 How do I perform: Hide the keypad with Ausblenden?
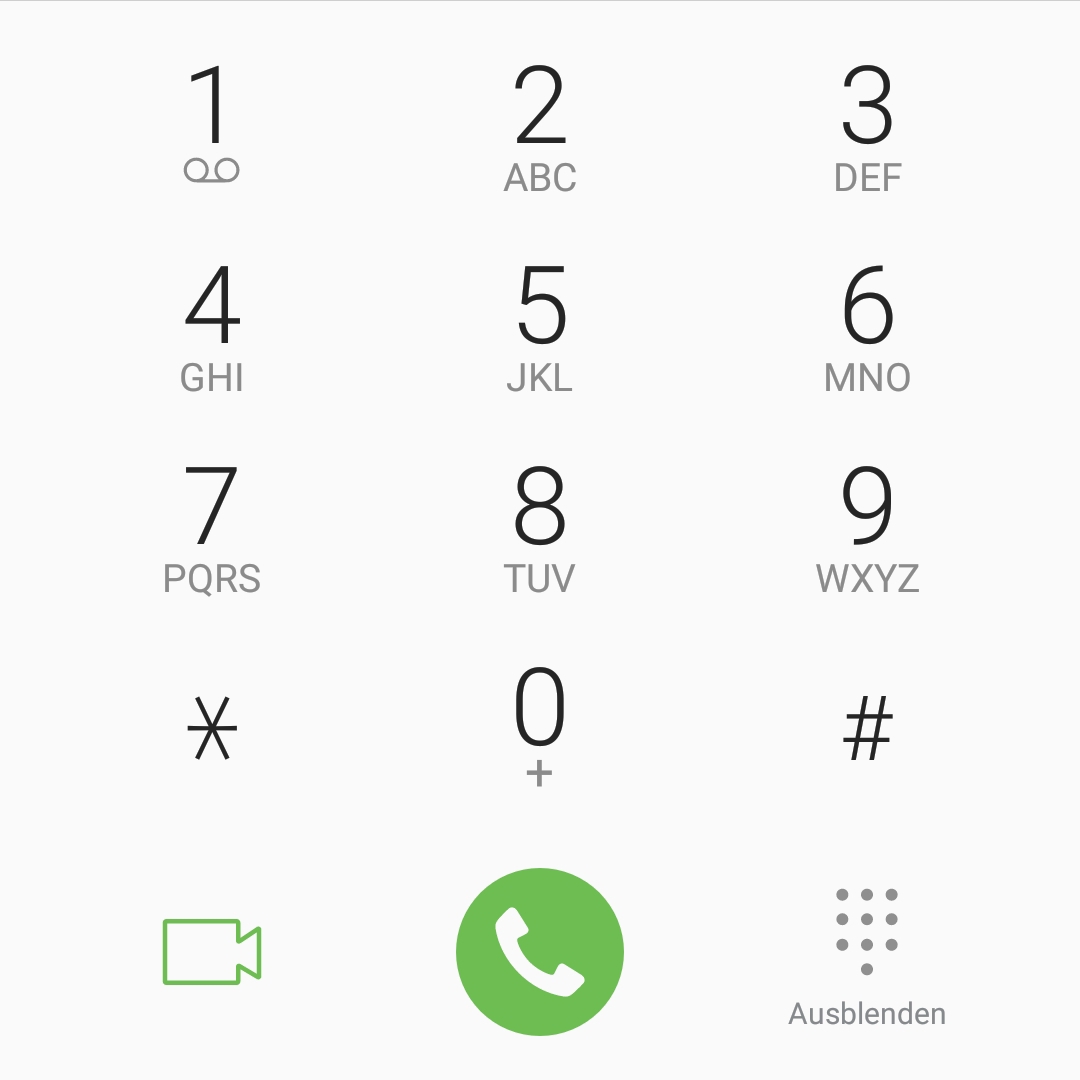(867, 955)
